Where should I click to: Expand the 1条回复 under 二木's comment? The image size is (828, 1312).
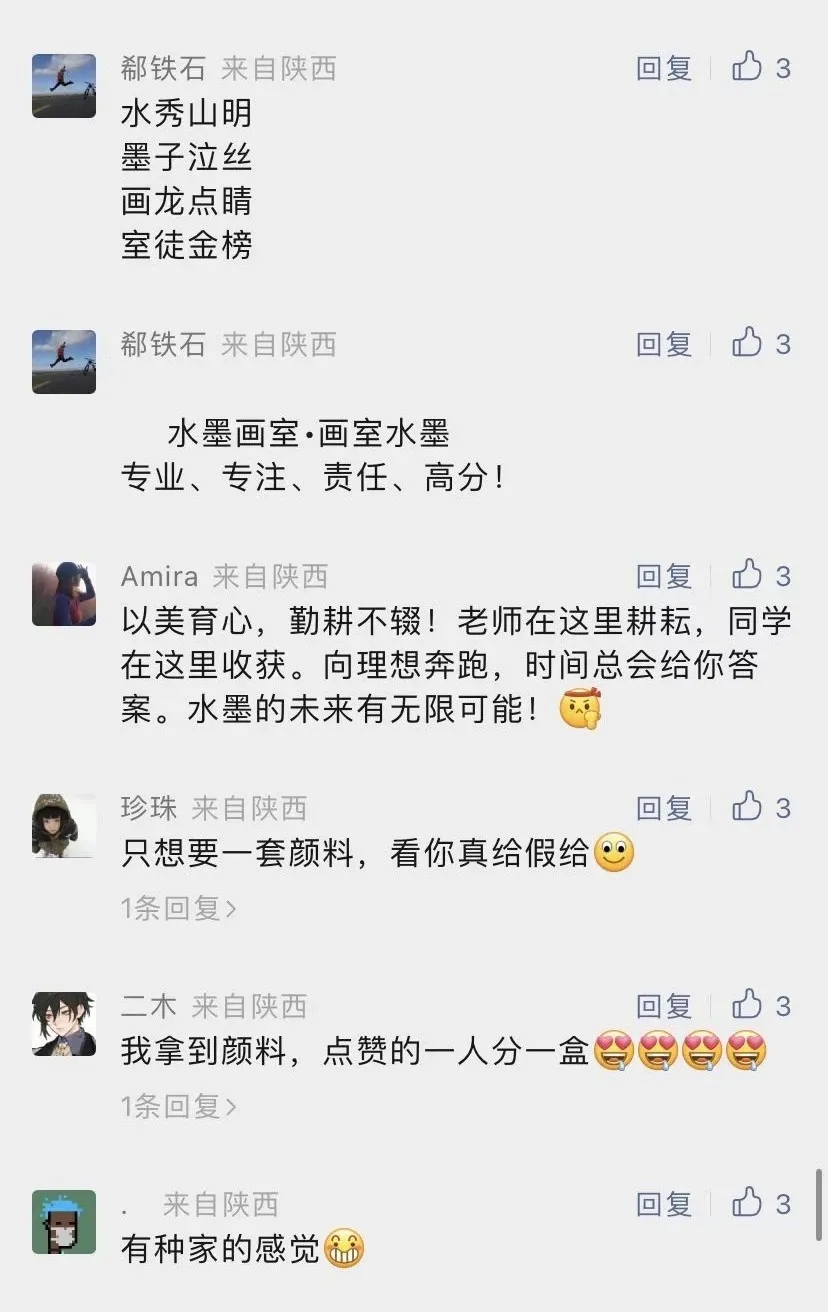coord(178,1106)
